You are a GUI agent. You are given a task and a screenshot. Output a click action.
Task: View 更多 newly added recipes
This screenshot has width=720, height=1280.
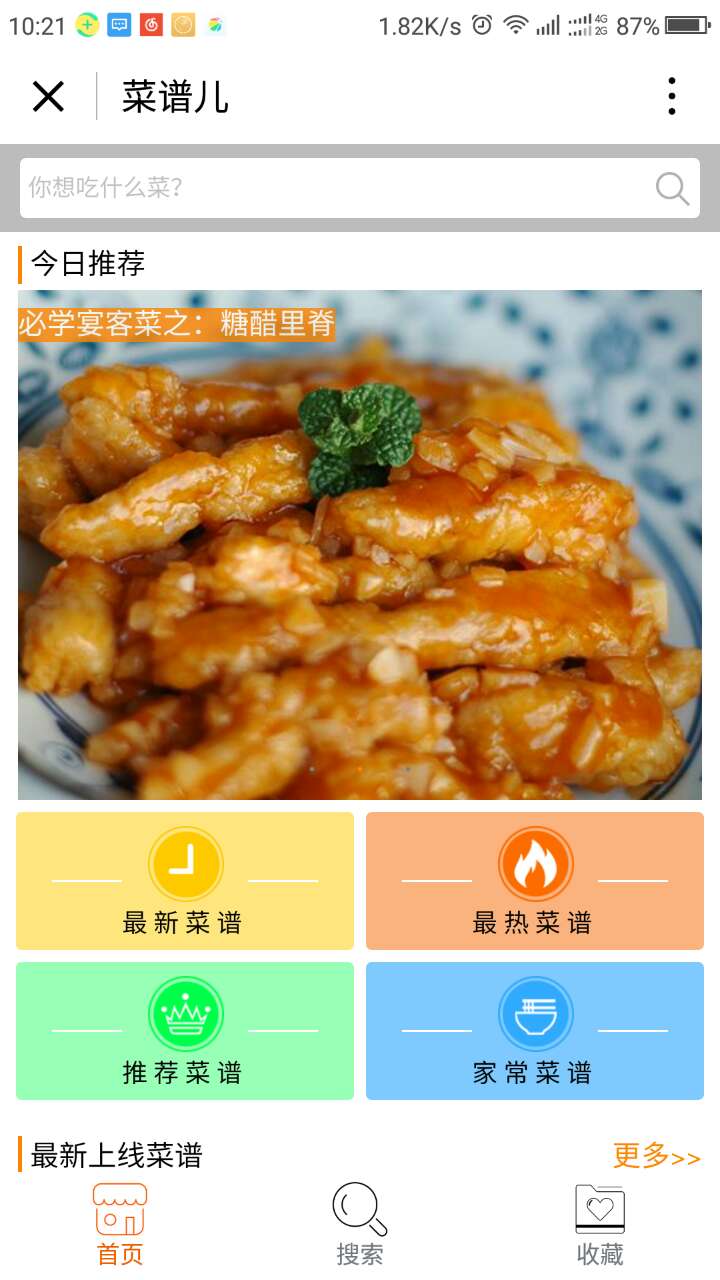[x=656, y=1156]
